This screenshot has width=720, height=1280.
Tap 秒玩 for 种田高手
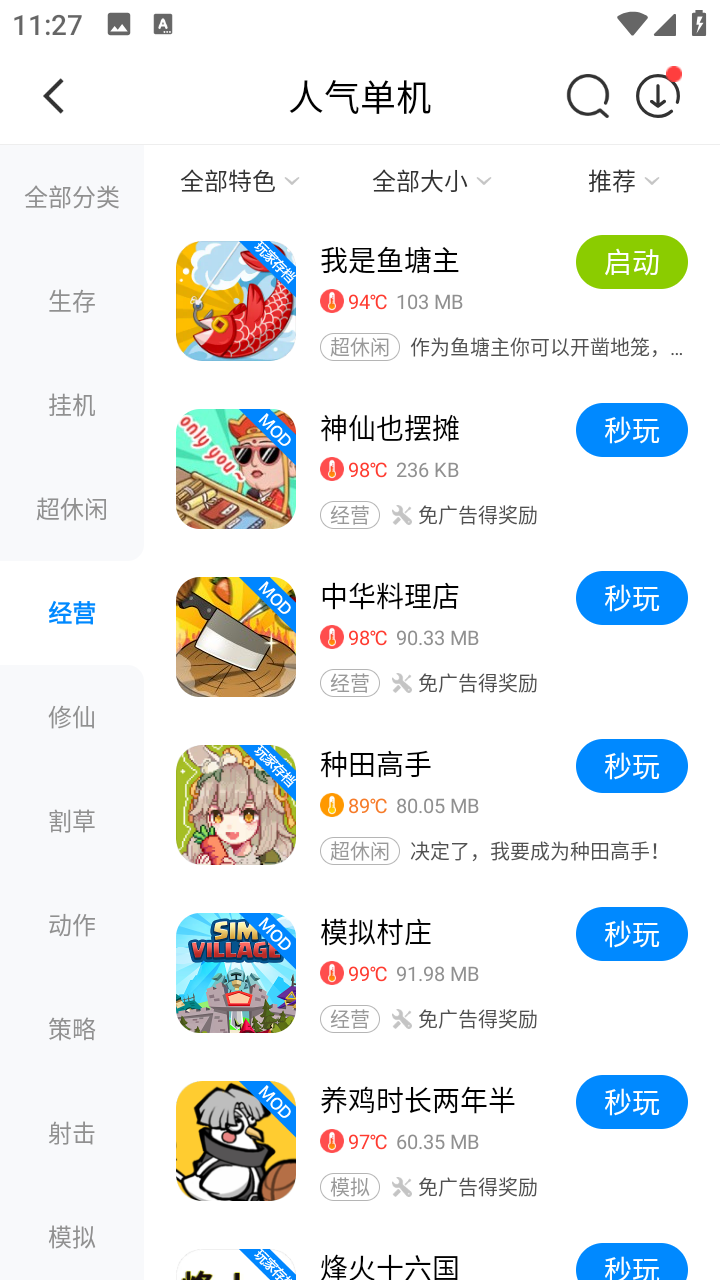[x=631, y=766]
